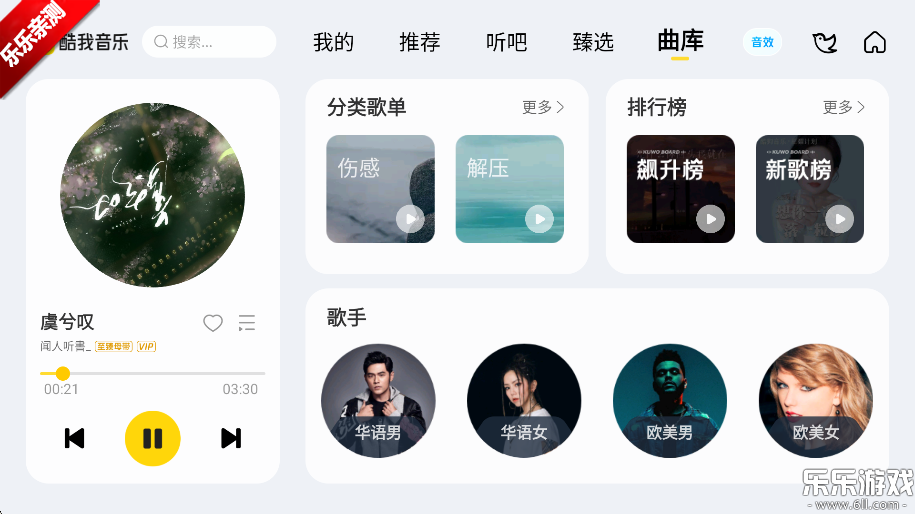View more 排行榜 charts

tap(844, 107)
